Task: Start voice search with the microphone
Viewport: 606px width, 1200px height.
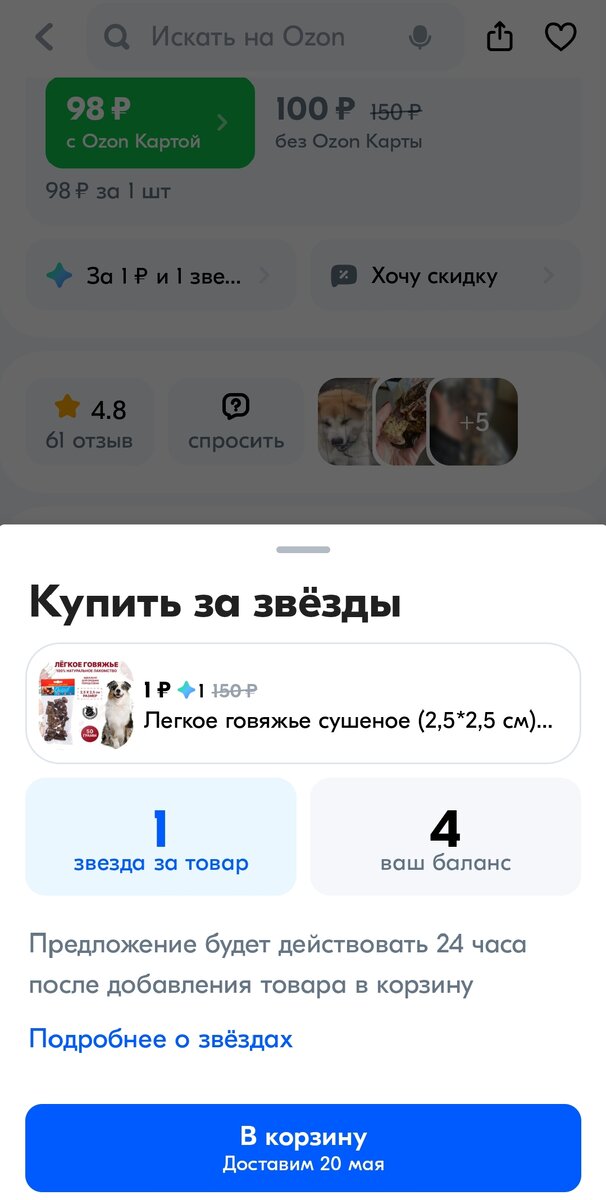Action: 420,38
